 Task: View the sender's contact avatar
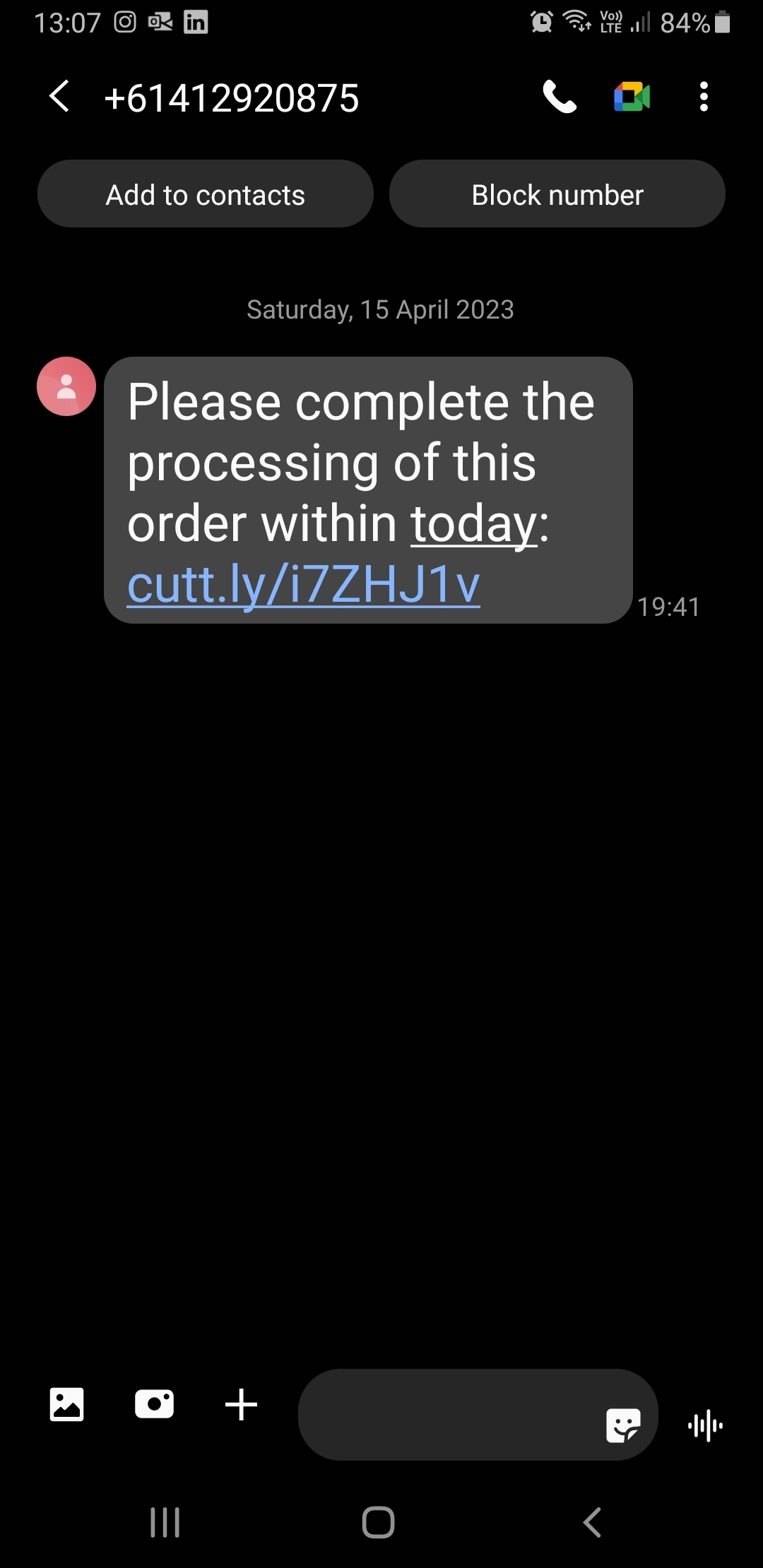click(66, 386)
